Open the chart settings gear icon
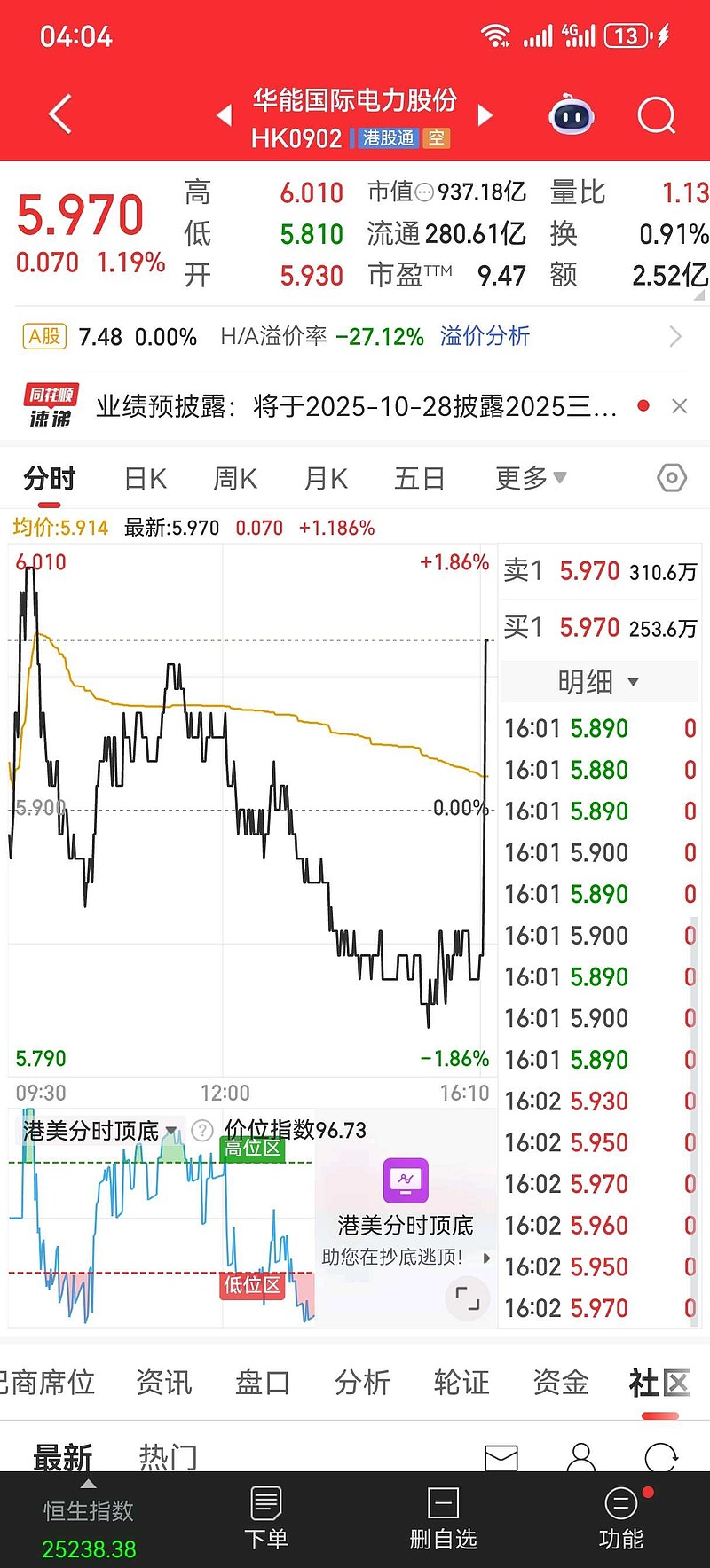Image resolution: width=710 pixels, height=1568 pixels. point(671,478)
